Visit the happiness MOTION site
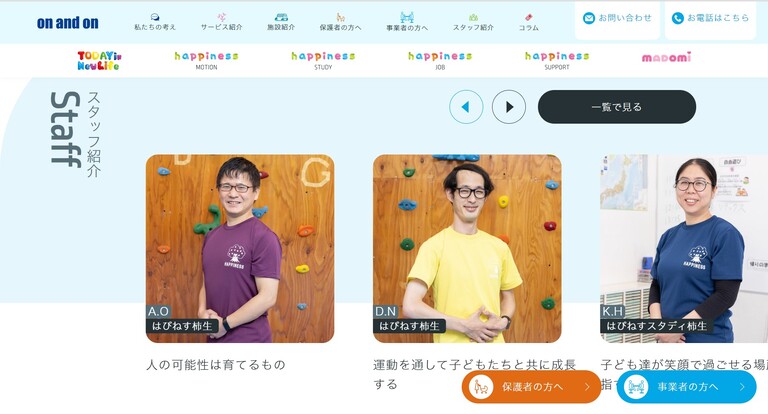Viewport: 768px width, 414px height. click(206, 61)
